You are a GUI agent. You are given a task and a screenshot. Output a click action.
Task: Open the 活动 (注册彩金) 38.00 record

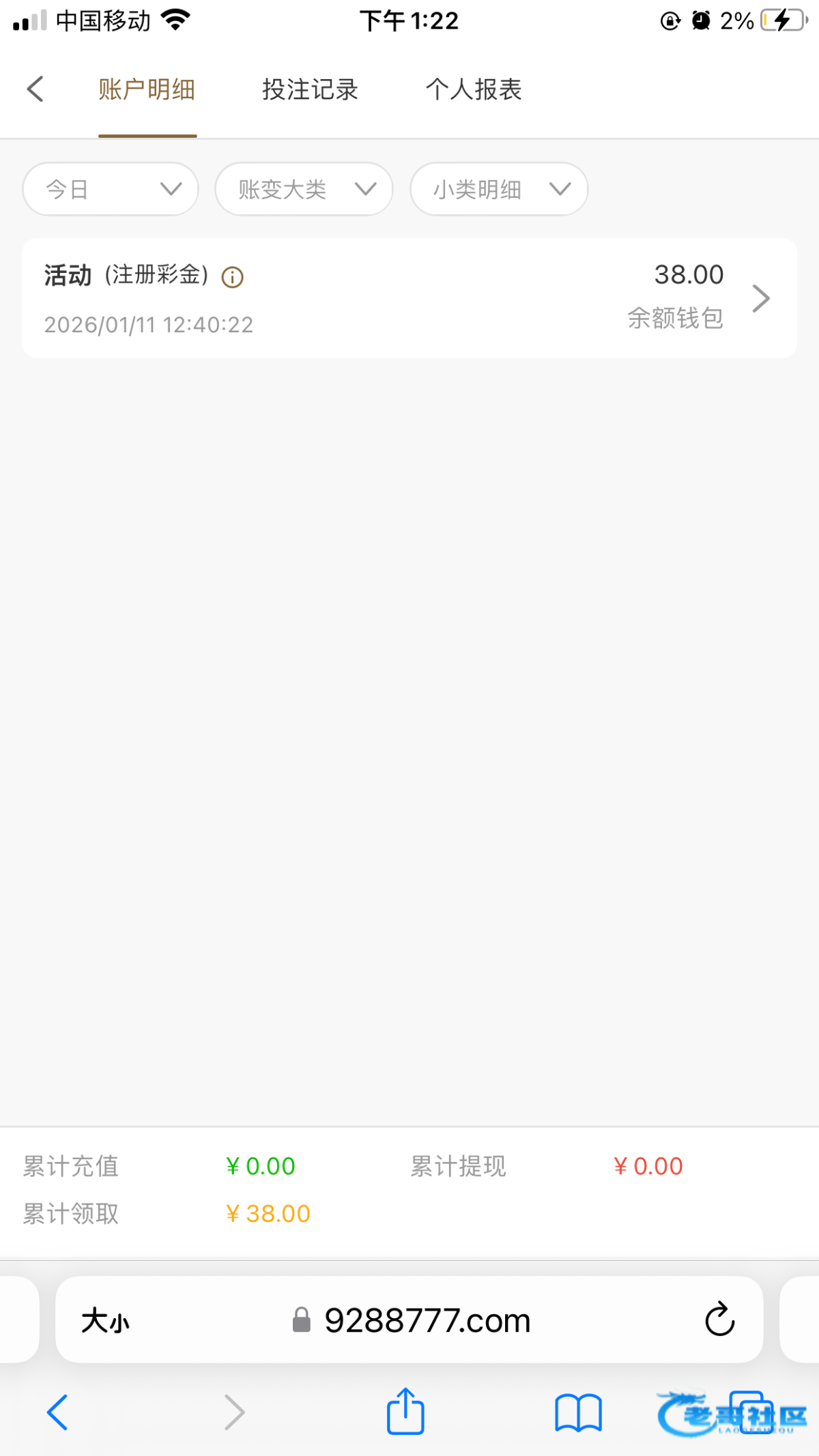pos(409,298)
